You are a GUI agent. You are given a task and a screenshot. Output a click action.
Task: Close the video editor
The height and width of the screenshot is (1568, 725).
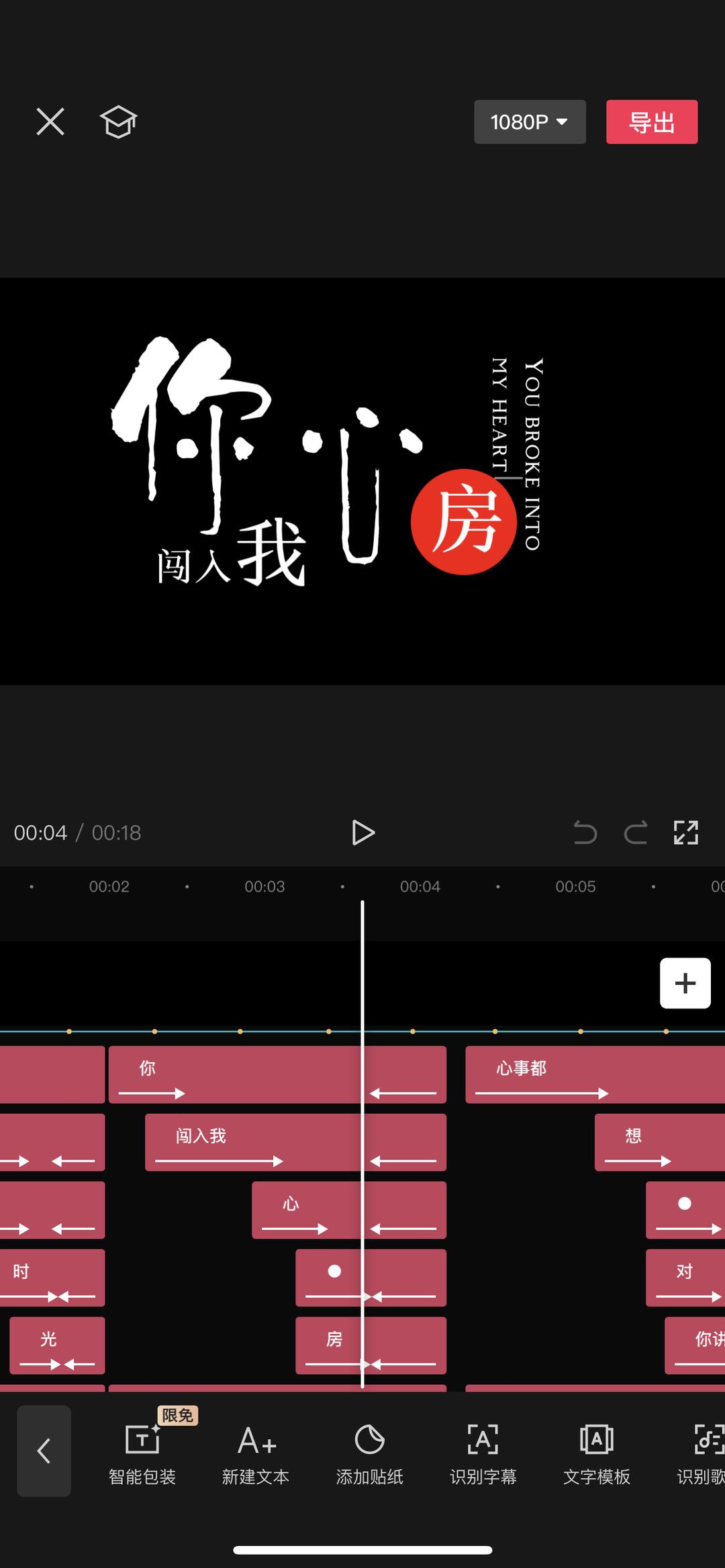click(50, 122)
